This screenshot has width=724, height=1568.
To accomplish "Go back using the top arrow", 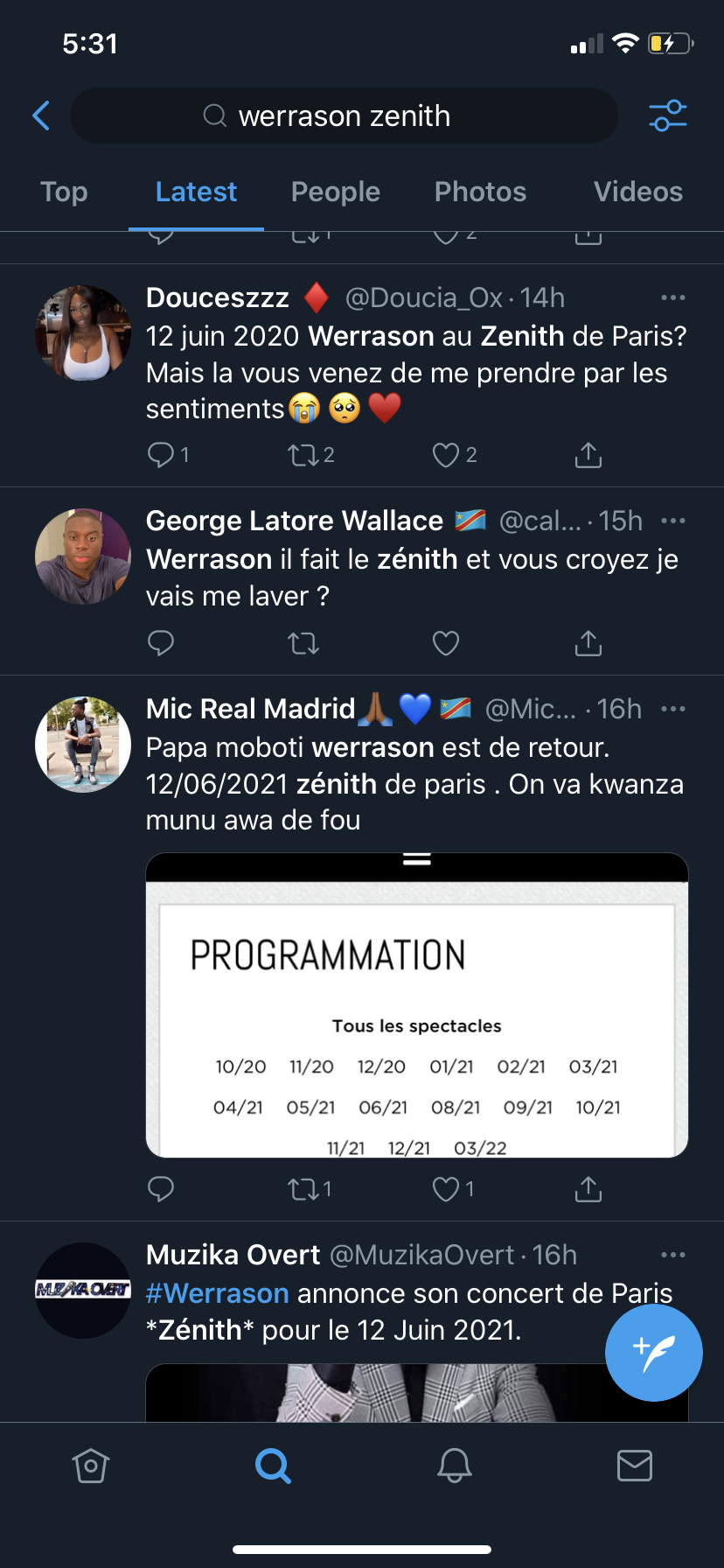I will [x=41, y=115].
